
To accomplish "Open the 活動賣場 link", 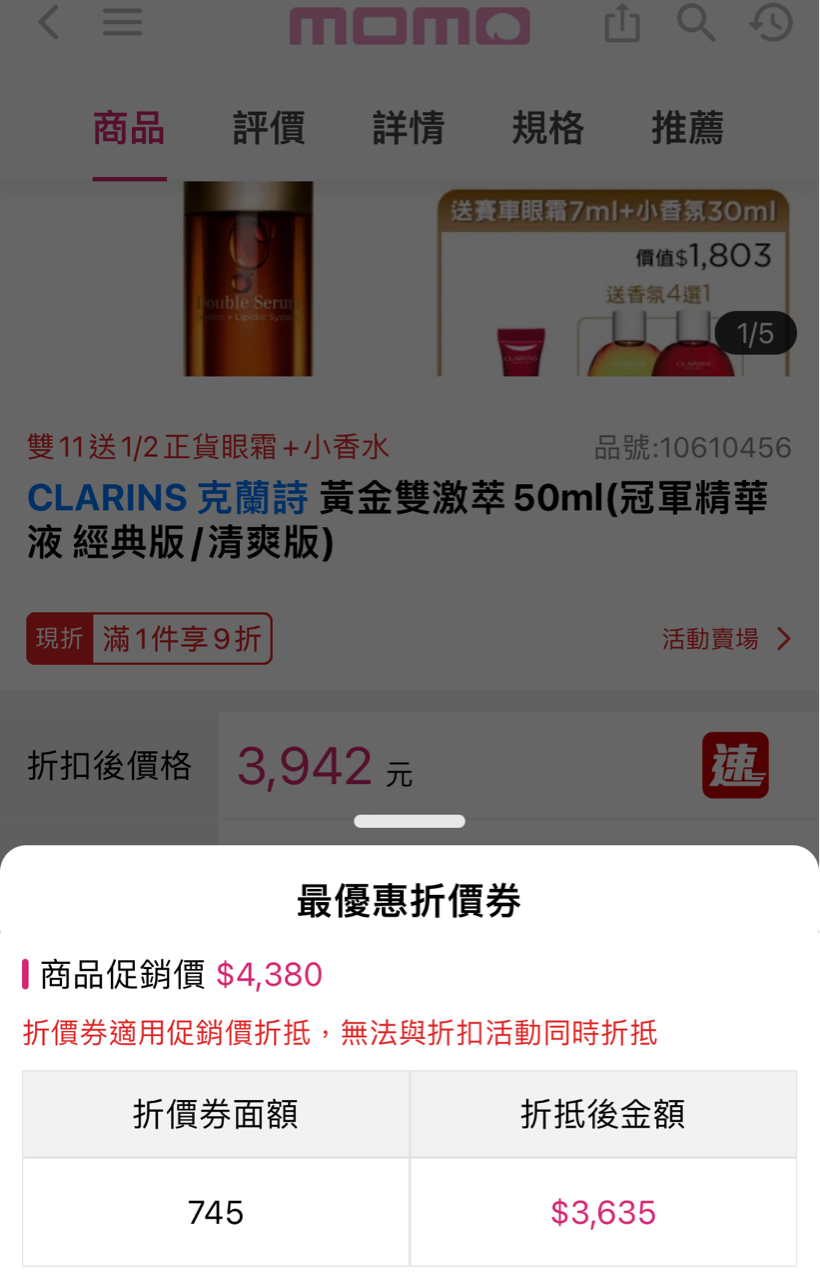I will pos(725,639).
